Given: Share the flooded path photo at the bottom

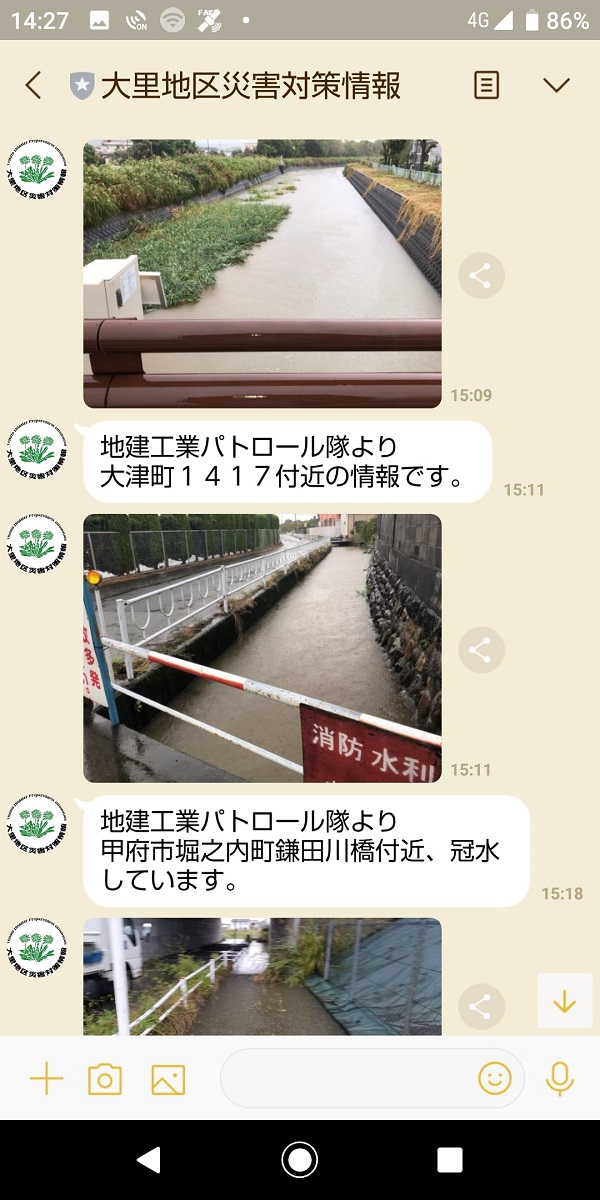Looking at the screenshot, I should coord(481,1005).
